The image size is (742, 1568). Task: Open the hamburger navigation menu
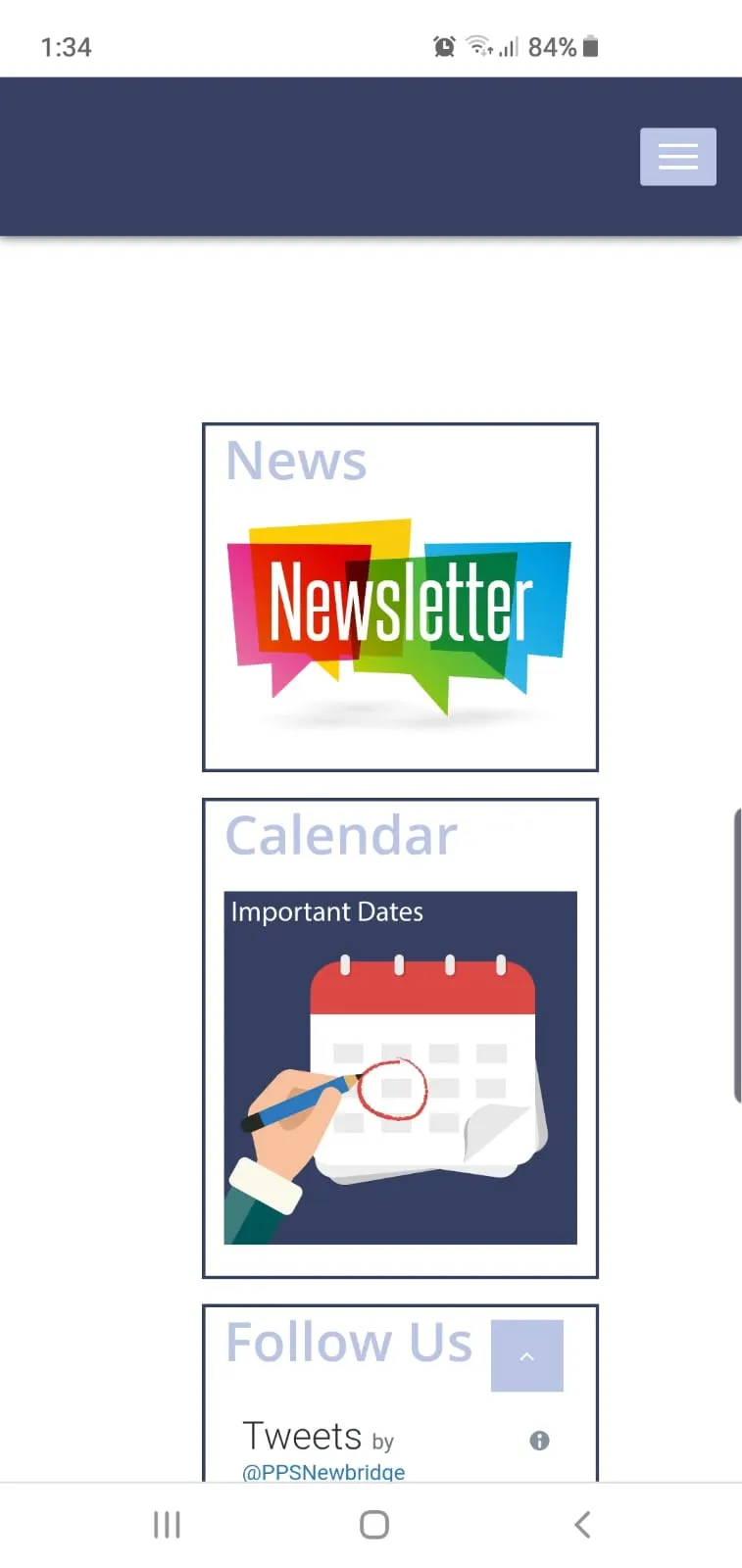coord(677,157)
